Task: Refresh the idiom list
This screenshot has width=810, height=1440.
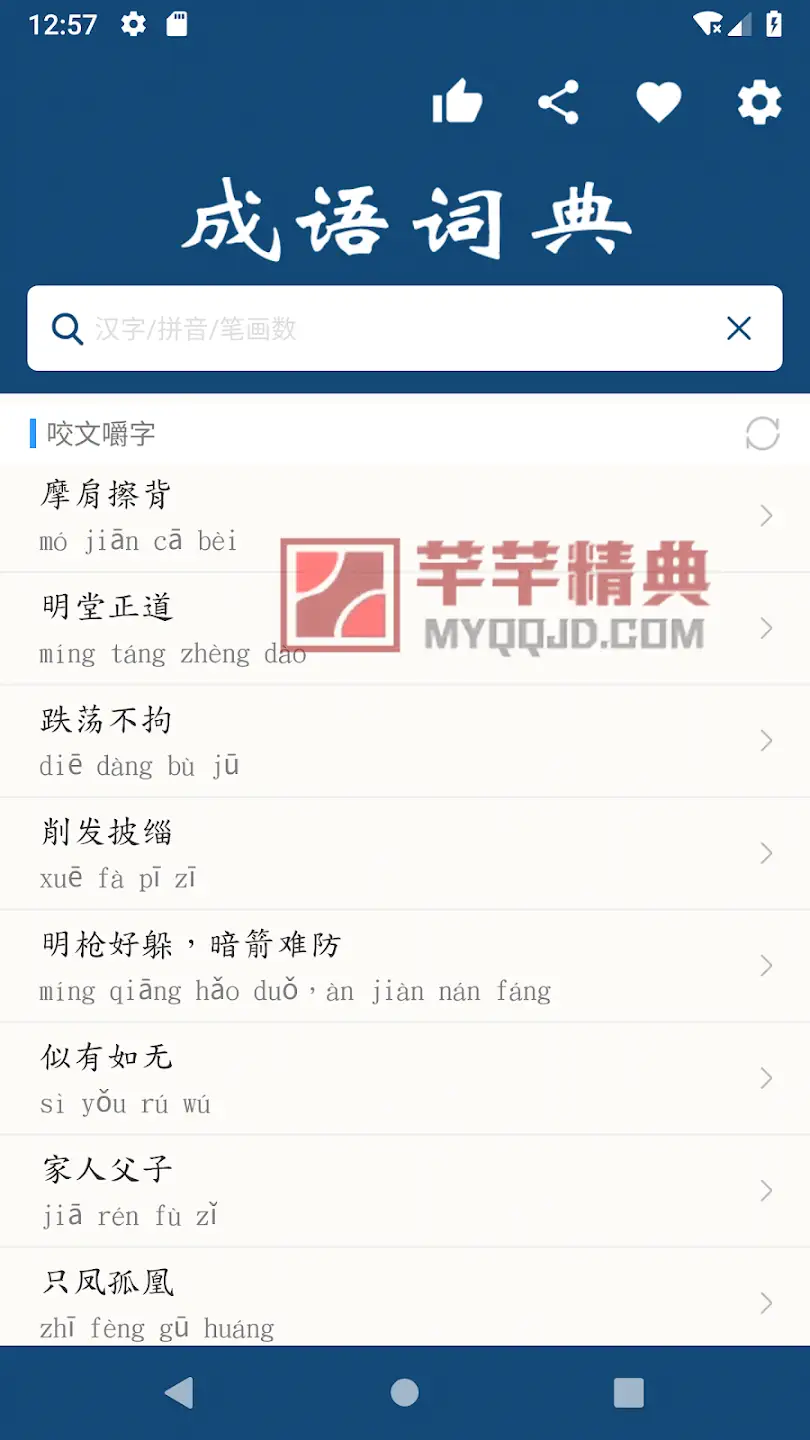Action: point(762,434)
